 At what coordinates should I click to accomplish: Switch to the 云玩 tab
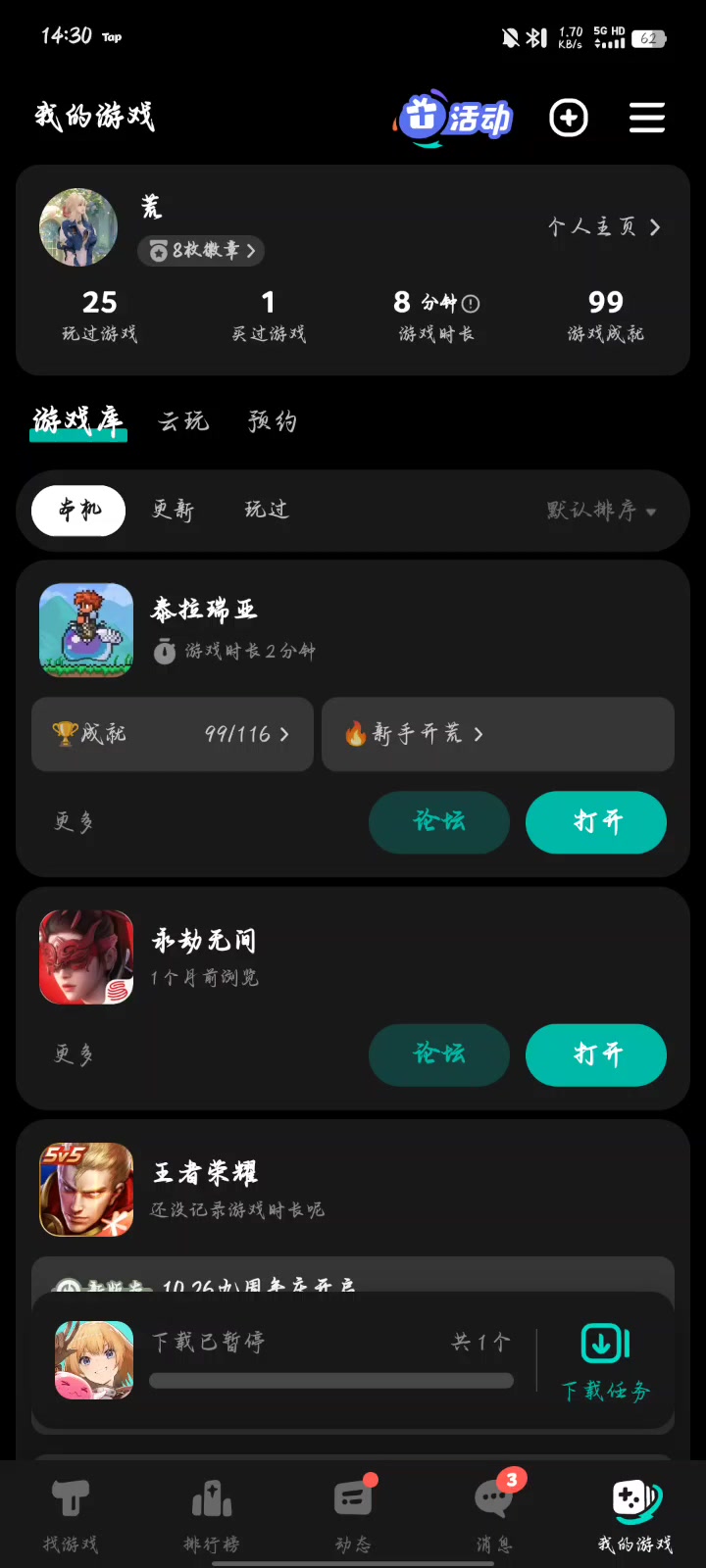tap(183, 421)
